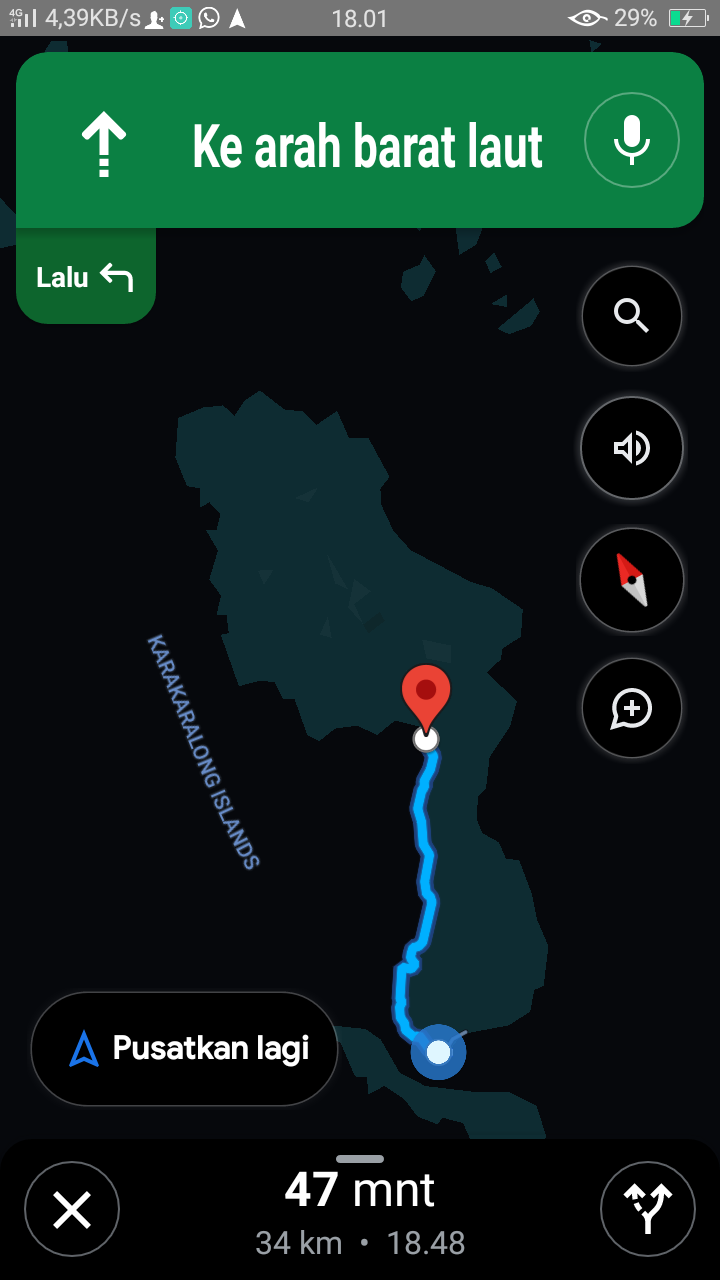Mute navigation voice guidance
This screenshot has width=720, height=1280.
click(632, 448)
